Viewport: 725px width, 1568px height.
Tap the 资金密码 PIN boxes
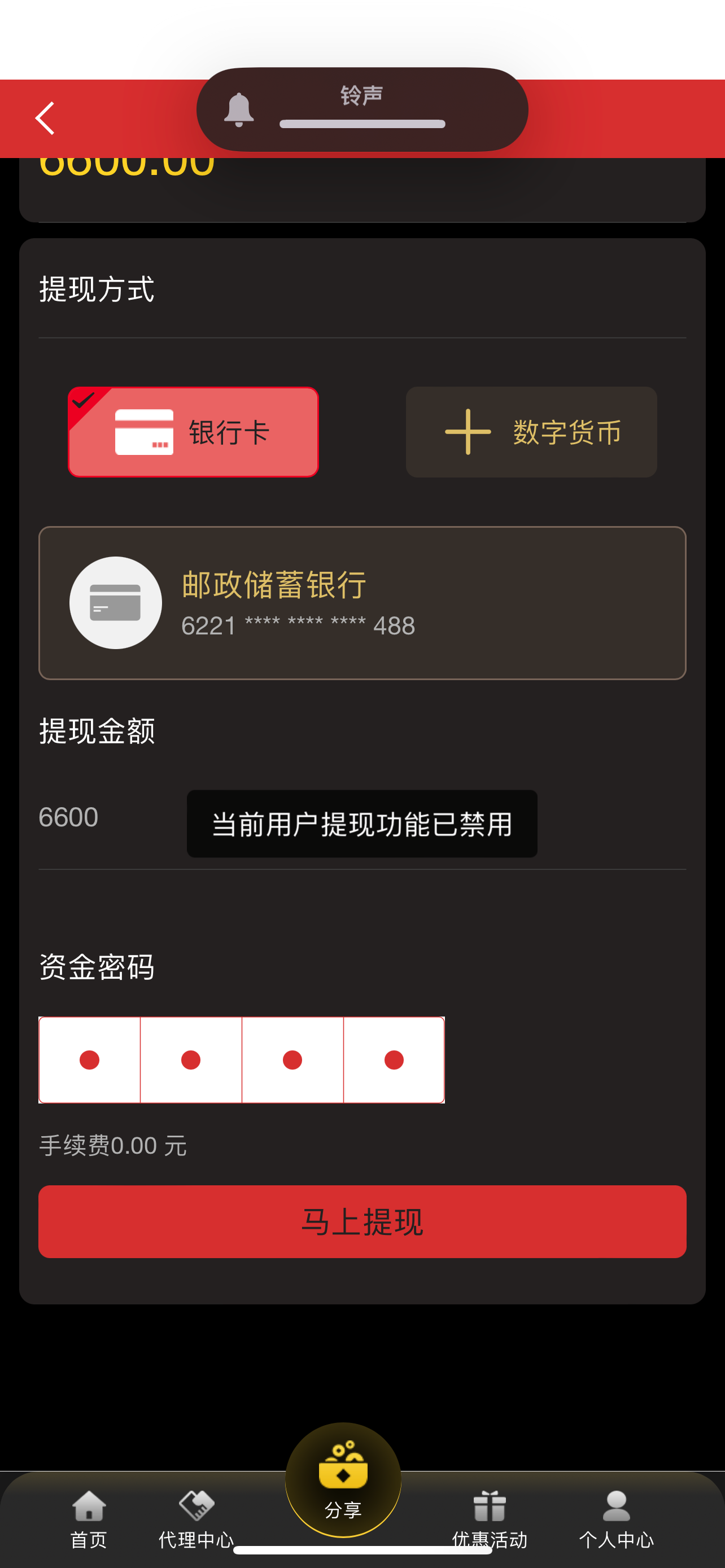pyautogui.click(x=241, y=1059)
